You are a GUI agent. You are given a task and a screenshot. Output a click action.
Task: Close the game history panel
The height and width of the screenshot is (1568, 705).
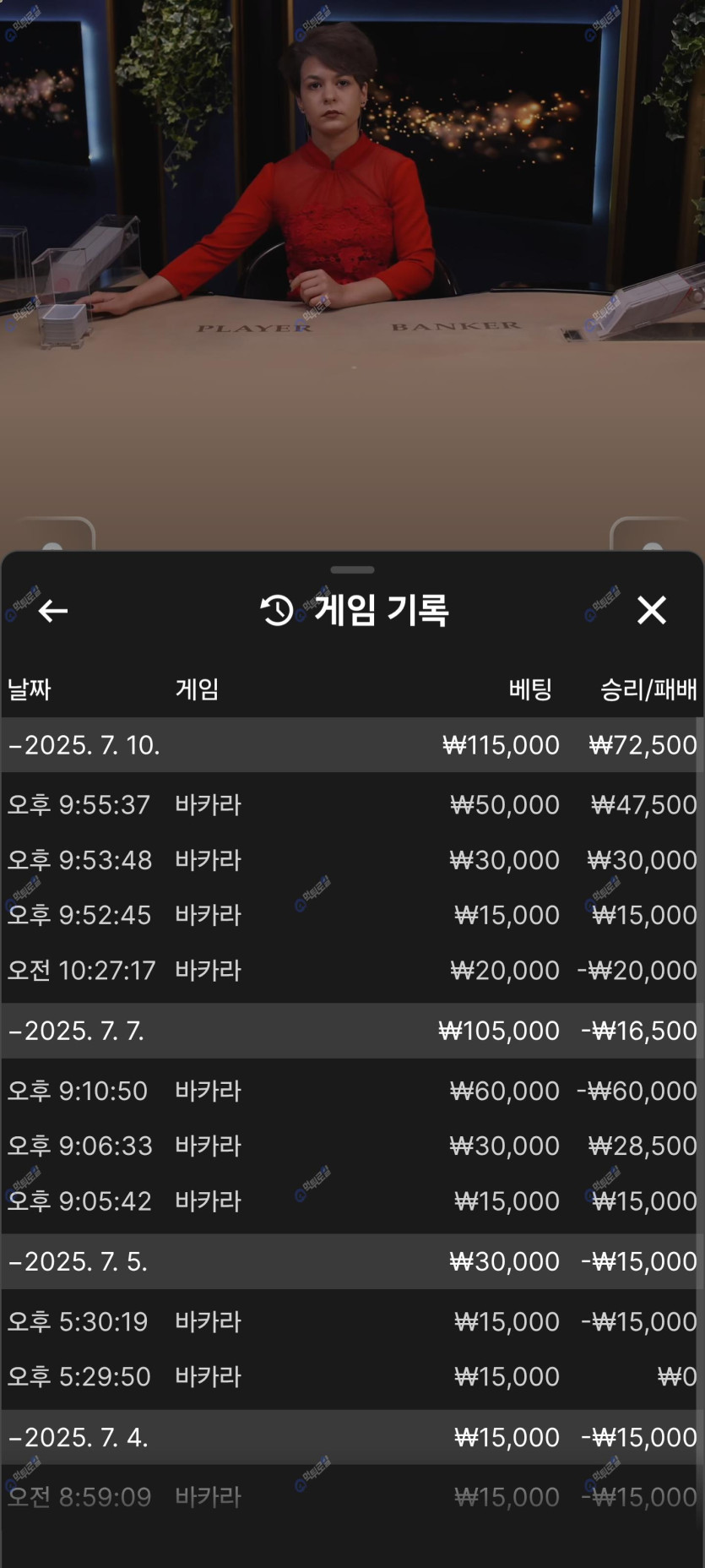[x=651, y=610]
